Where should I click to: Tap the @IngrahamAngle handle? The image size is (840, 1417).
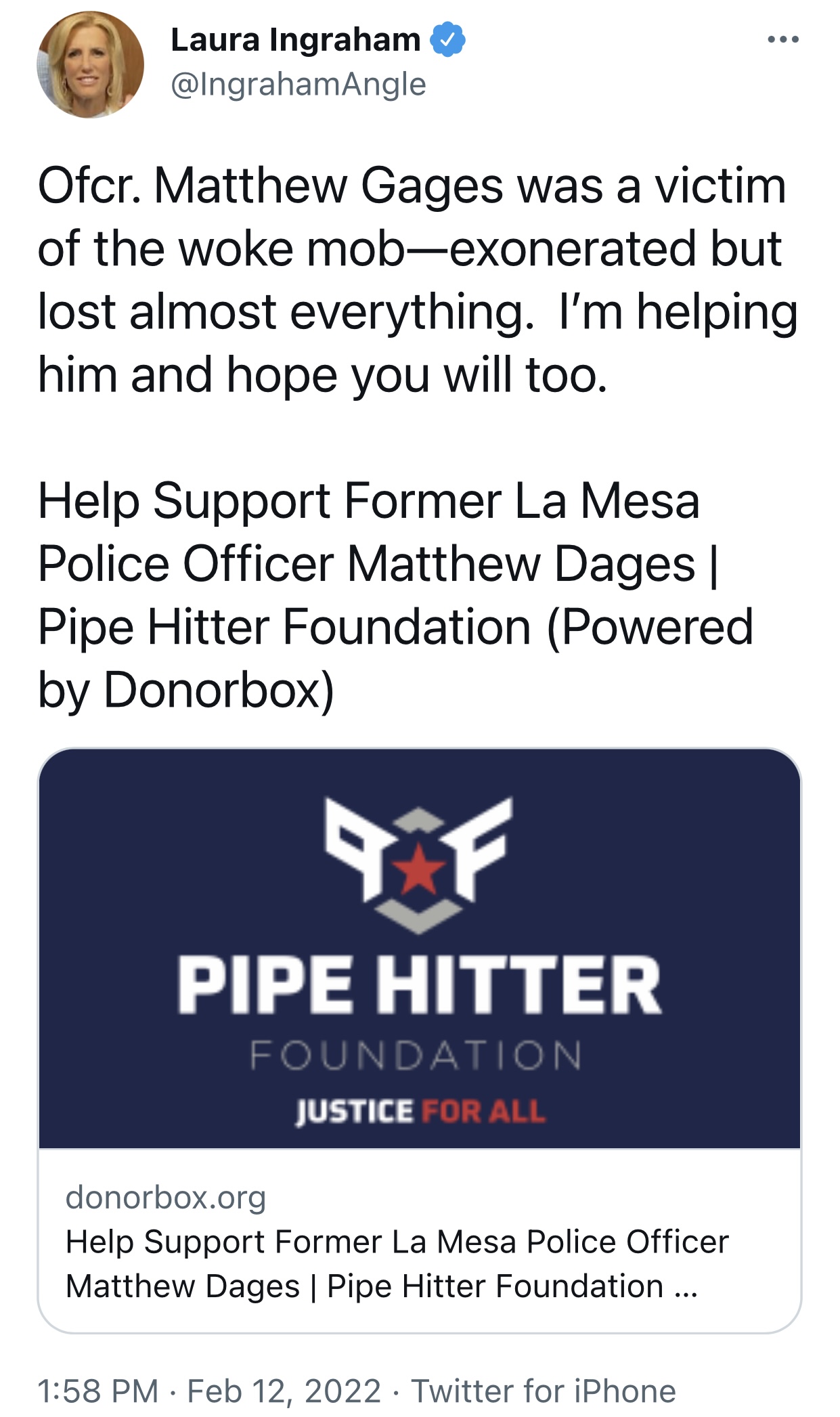[x=299, y=85]
